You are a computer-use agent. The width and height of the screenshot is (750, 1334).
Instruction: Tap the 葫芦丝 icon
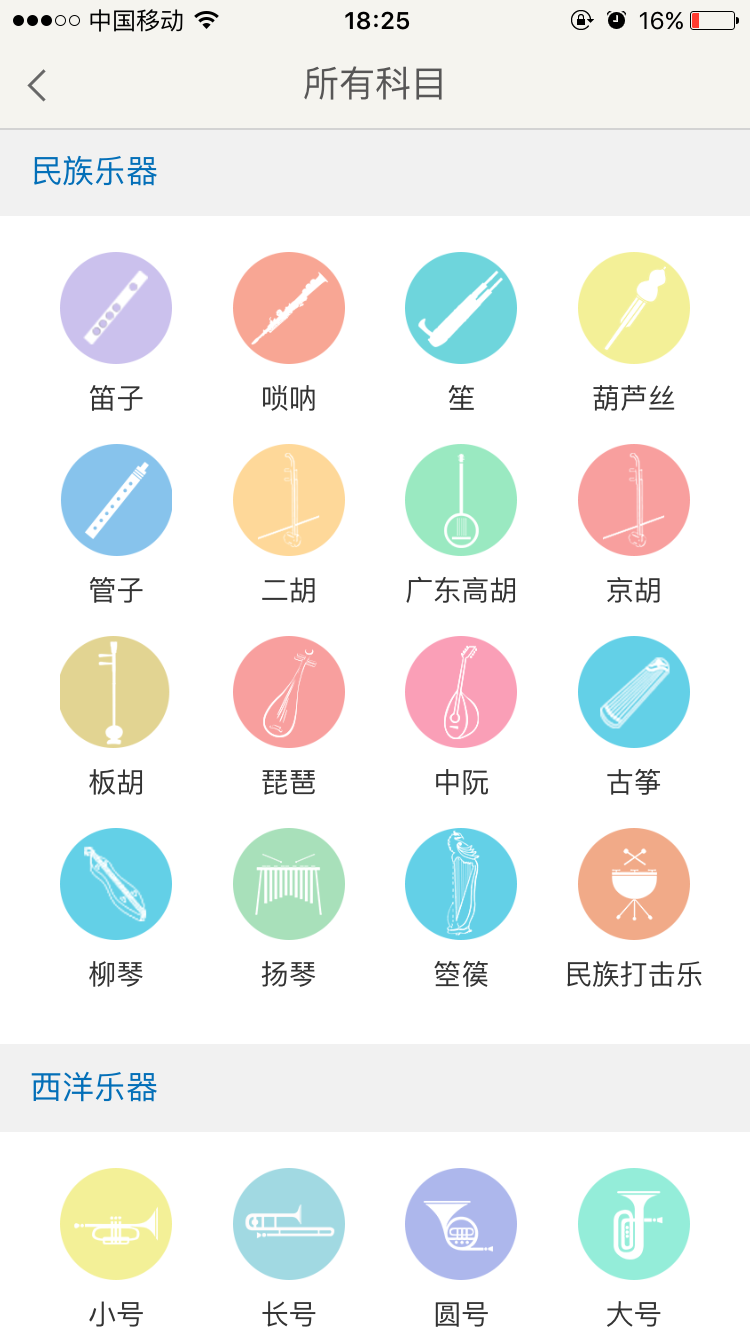tap(634, 308)
